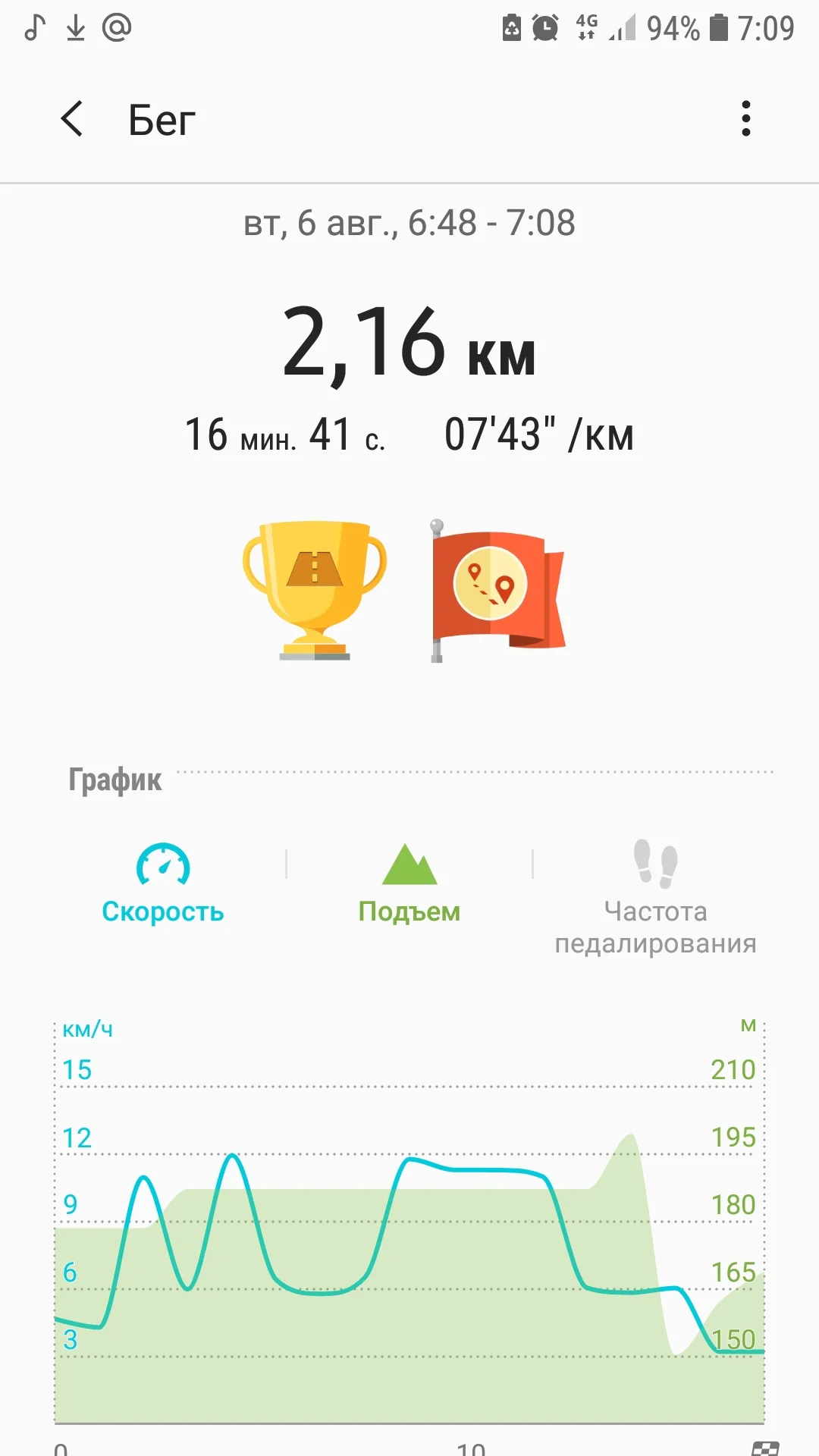Open the Бег activity title
Viewport: 819px width, 1456px height.
point(161,120)
